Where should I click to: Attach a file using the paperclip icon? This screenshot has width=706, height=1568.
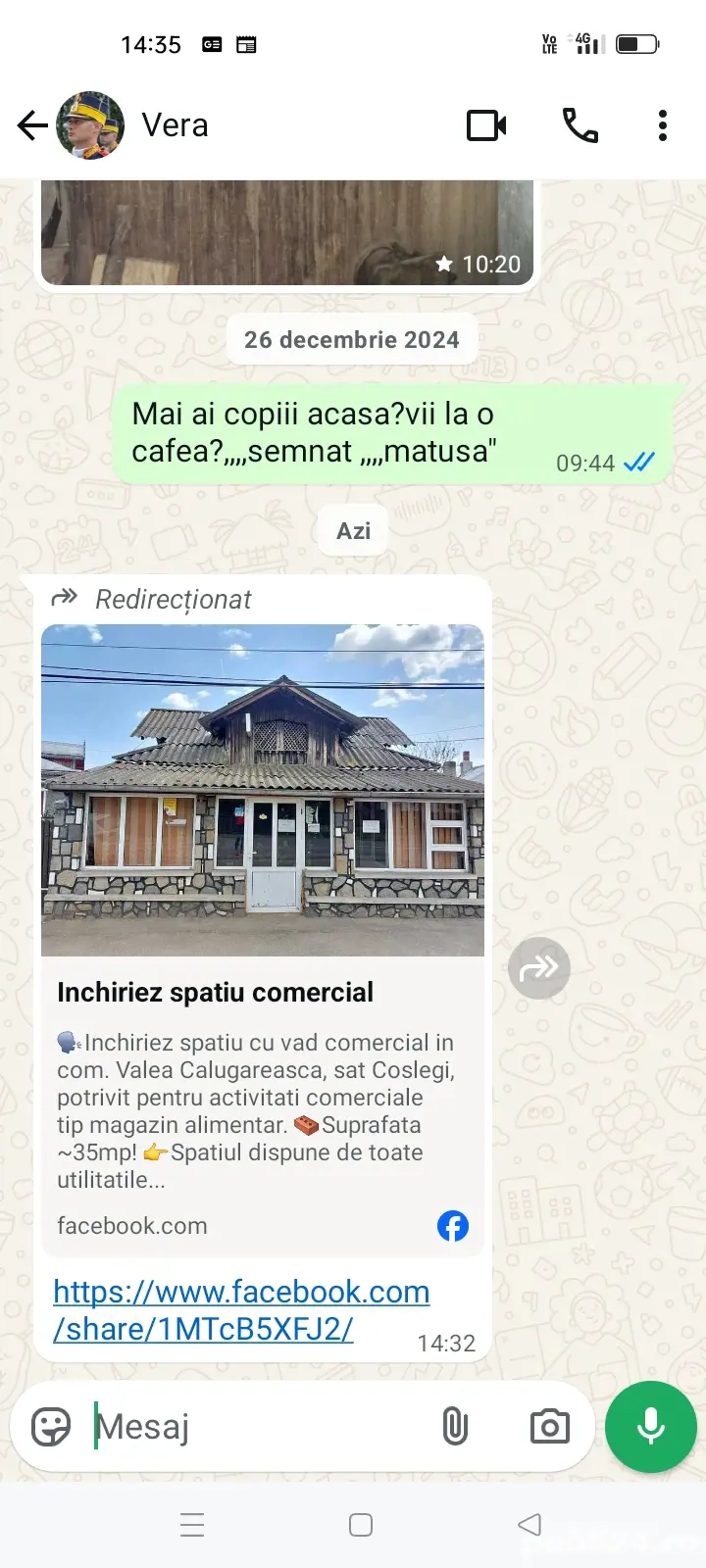[x=454, y=1427]
